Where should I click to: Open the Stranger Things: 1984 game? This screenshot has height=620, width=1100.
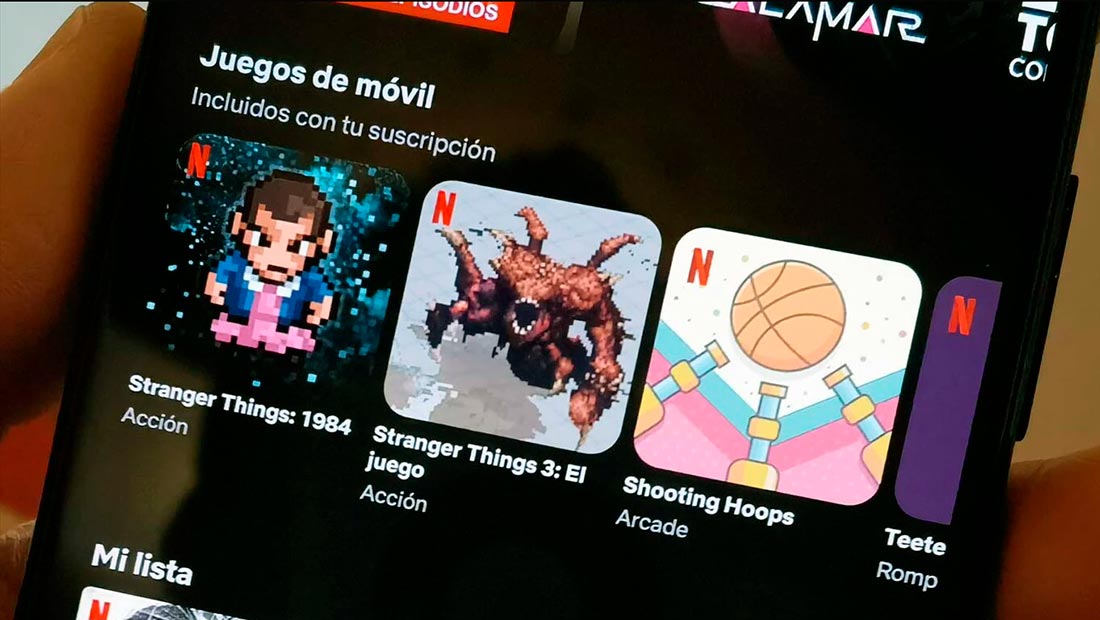[272, 260]
